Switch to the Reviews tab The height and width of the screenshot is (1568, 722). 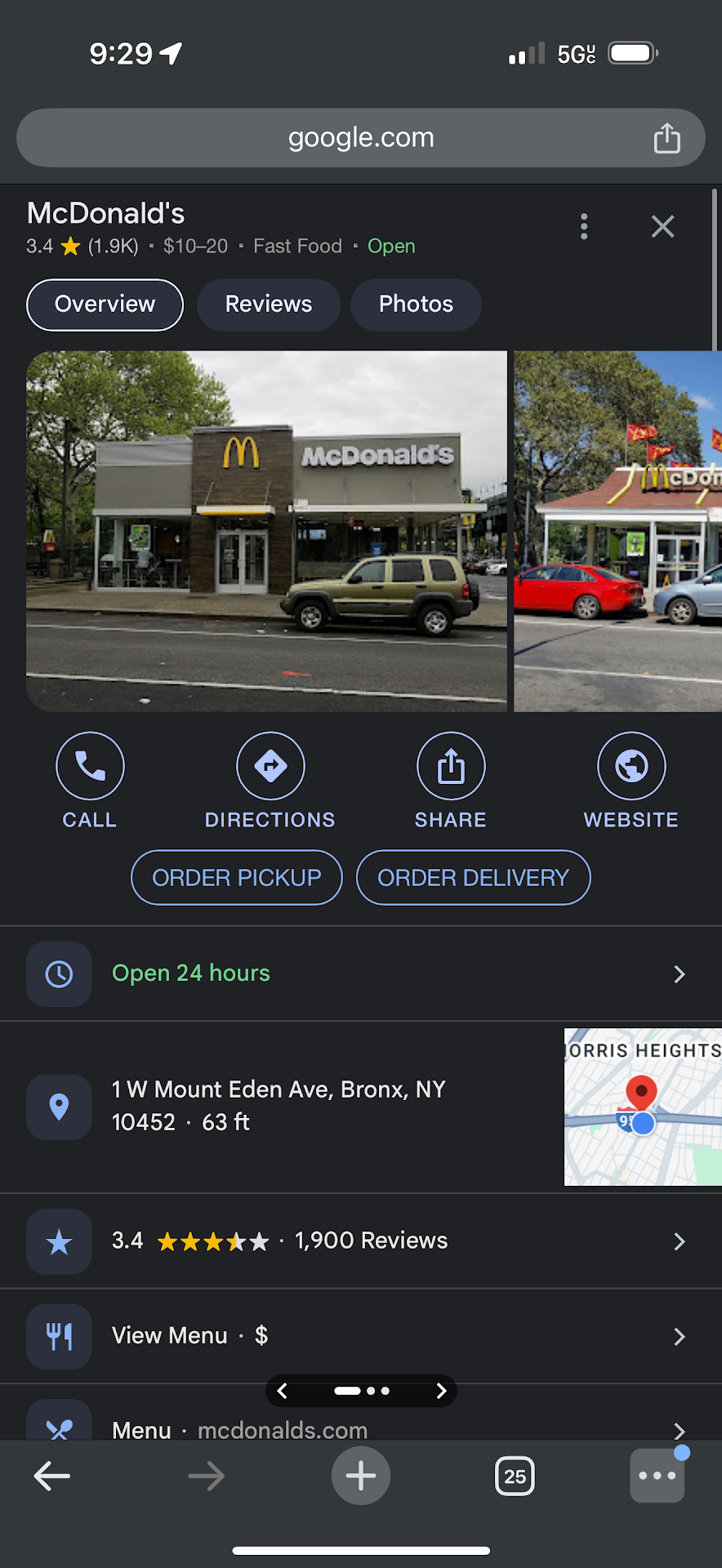tap(268, 305)
